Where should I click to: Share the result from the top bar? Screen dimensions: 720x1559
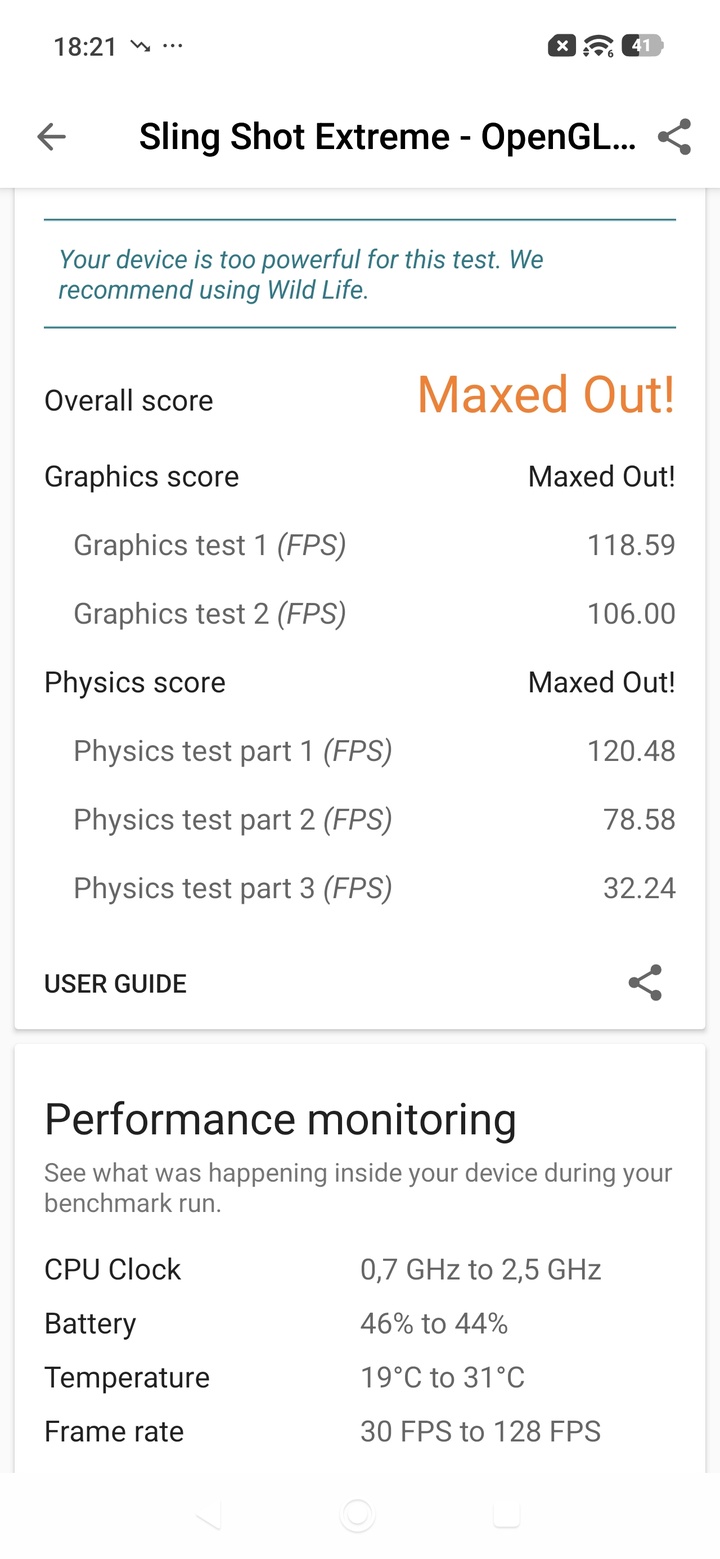tap(675, 137)
